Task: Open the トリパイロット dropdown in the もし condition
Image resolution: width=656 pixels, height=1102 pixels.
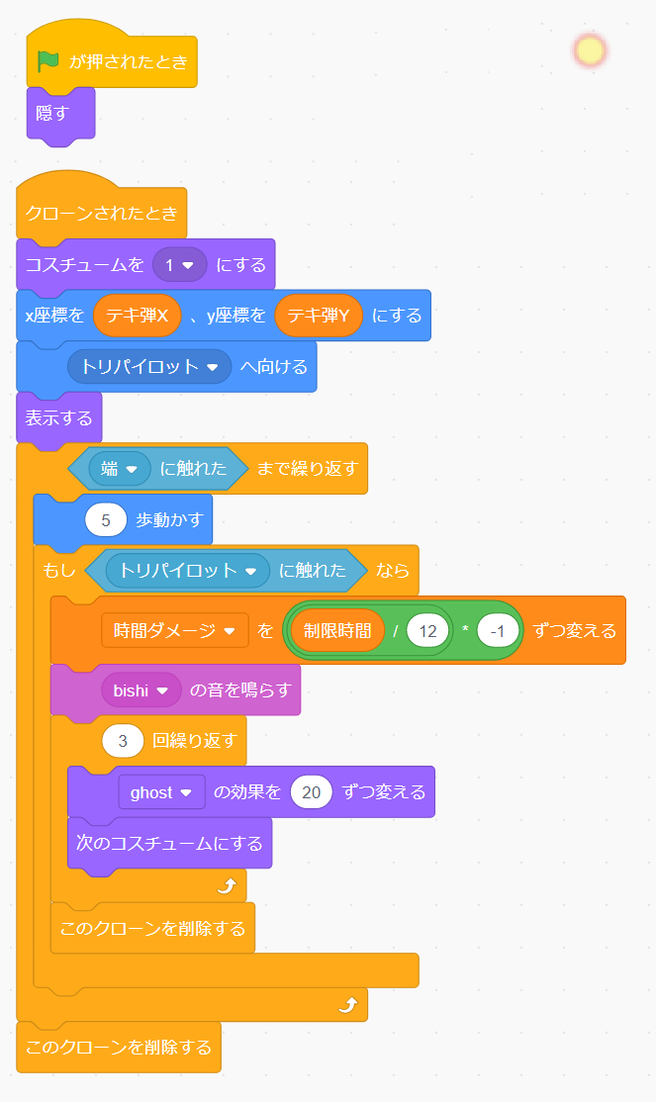Action: pos(248,571)
